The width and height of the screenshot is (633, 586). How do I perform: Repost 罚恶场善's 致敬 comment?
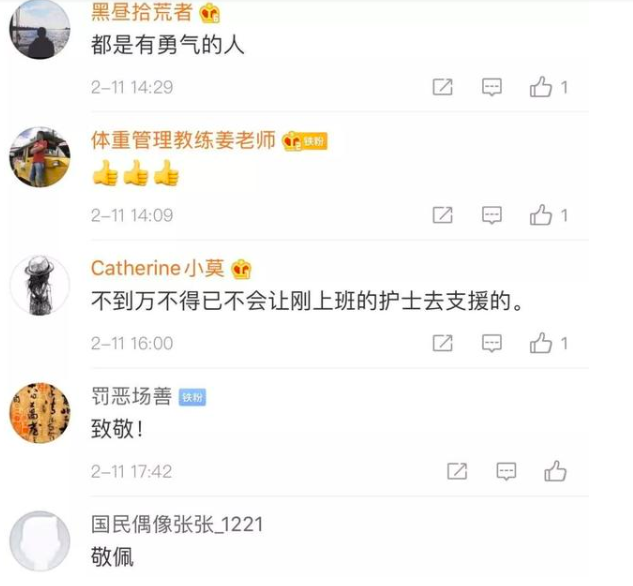[457, 471]
